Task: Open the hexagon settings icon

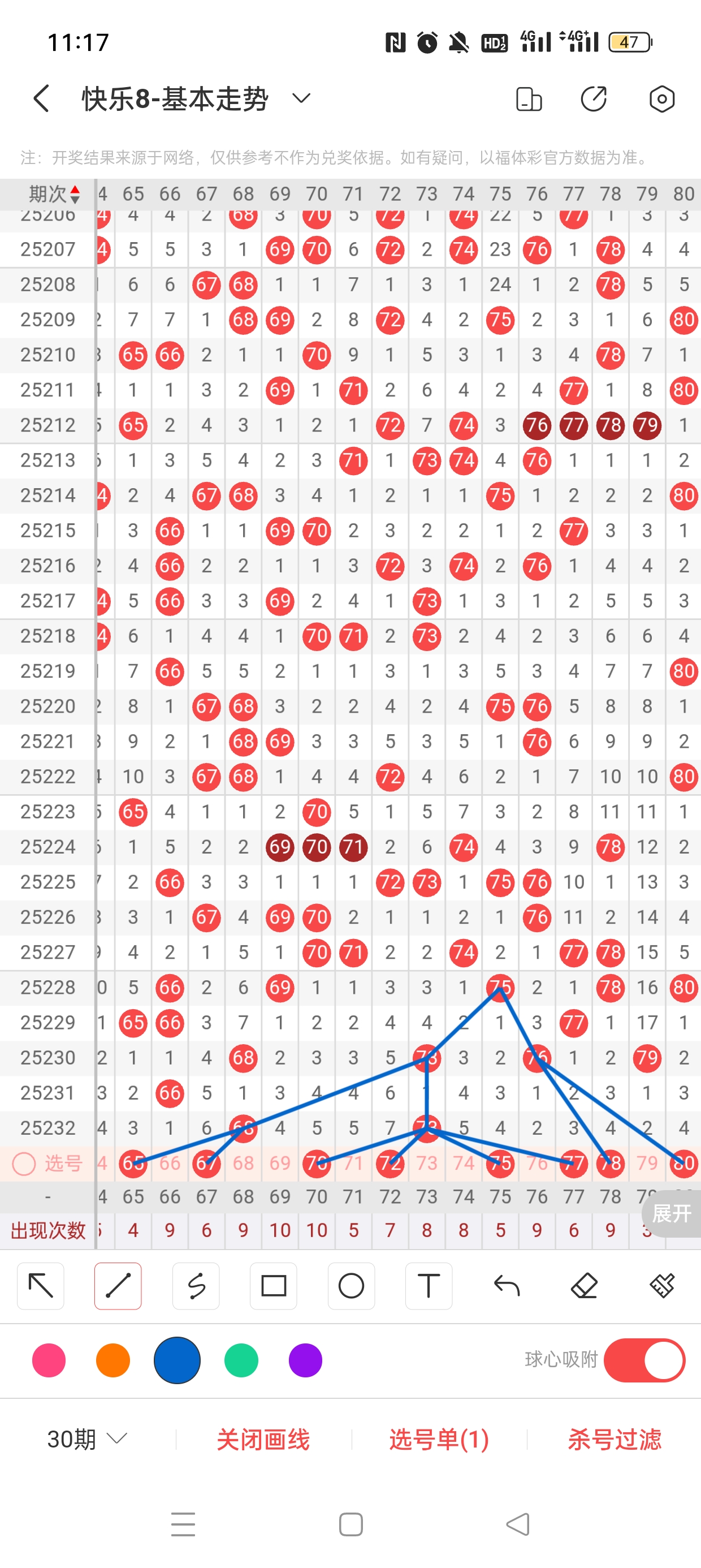Action: [661, 98]
